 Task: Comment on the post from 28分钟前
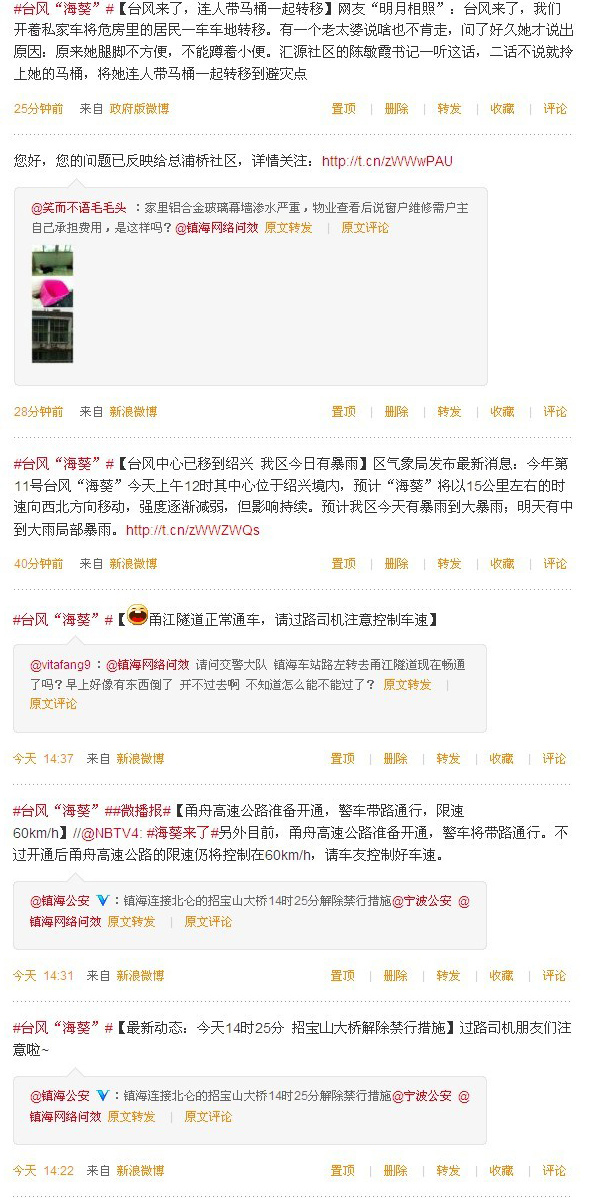point(555,411)
